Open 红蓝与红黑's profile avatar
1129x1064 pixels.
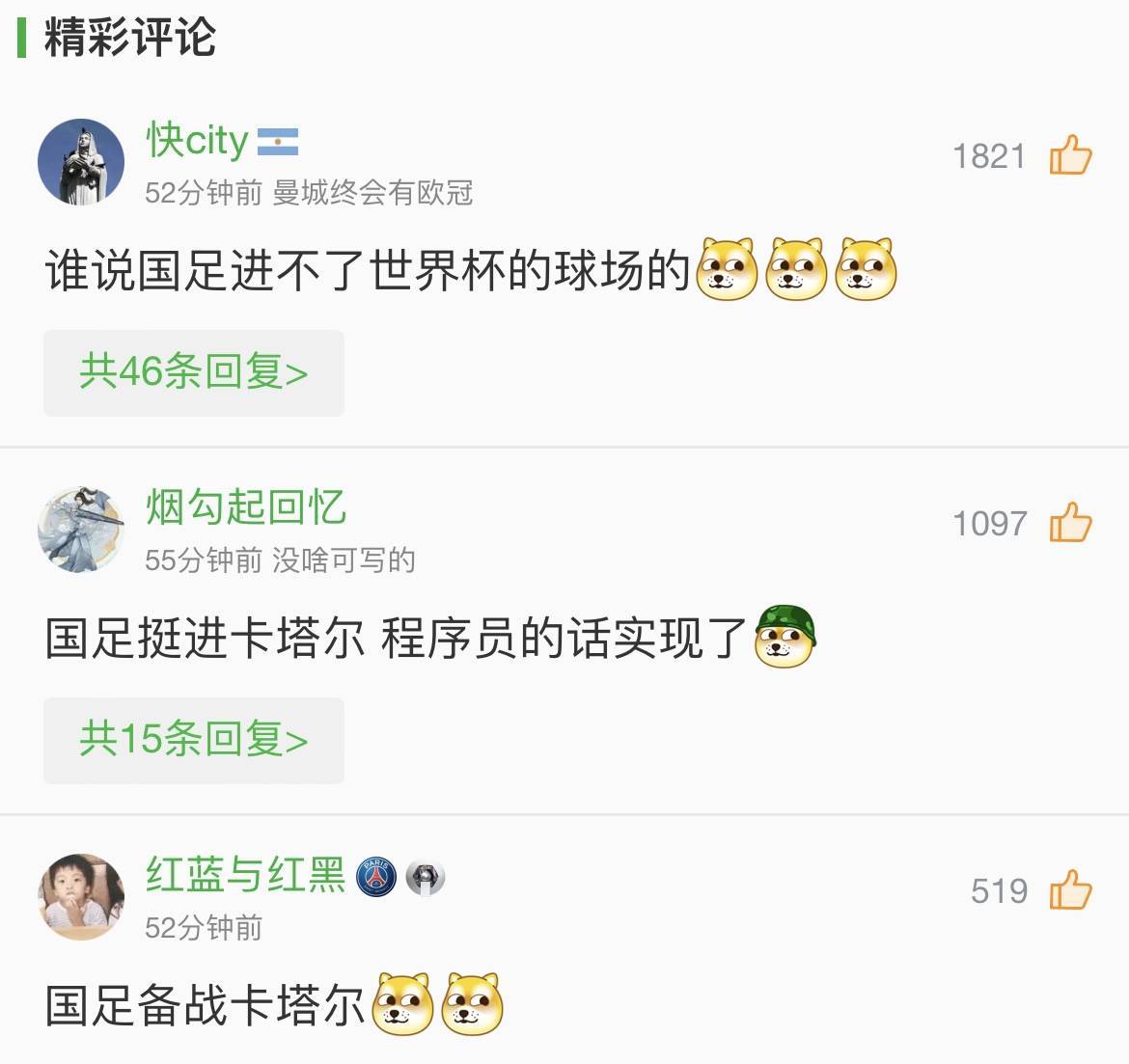point(81,896)
